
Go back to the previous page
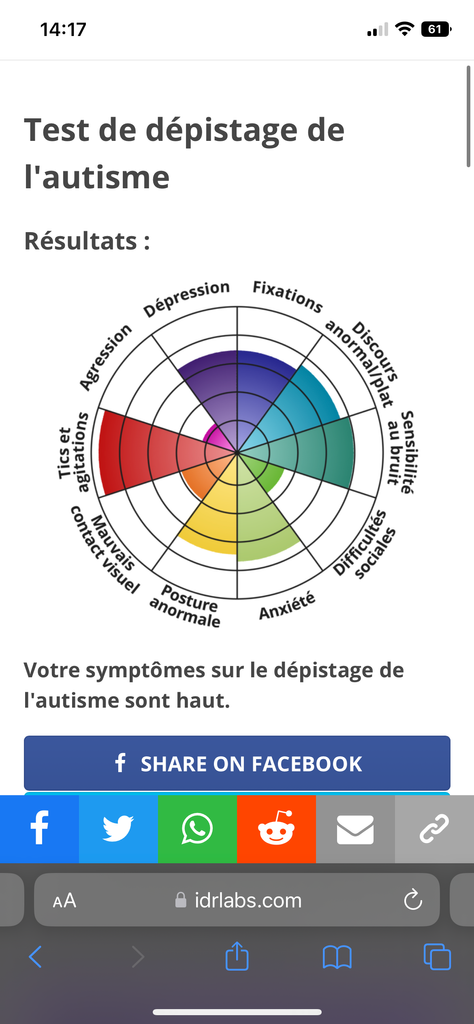point(35,957)
